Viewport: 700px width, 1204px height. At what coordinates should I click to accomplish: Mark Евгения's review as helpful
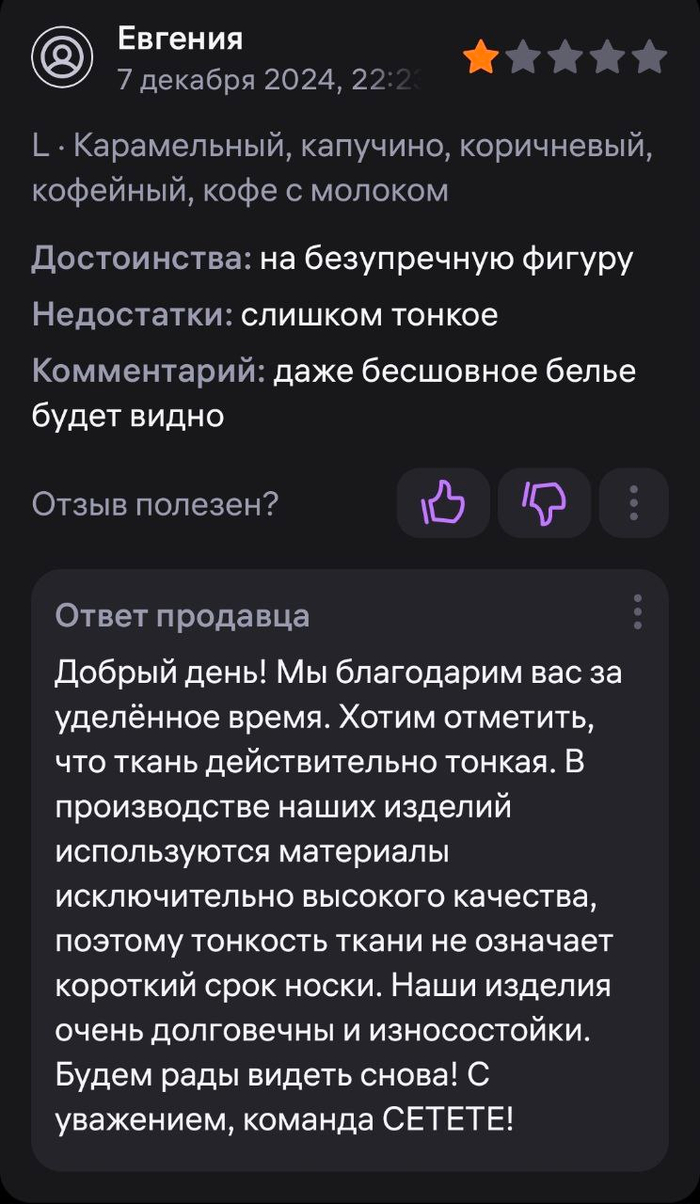(444, 503)
